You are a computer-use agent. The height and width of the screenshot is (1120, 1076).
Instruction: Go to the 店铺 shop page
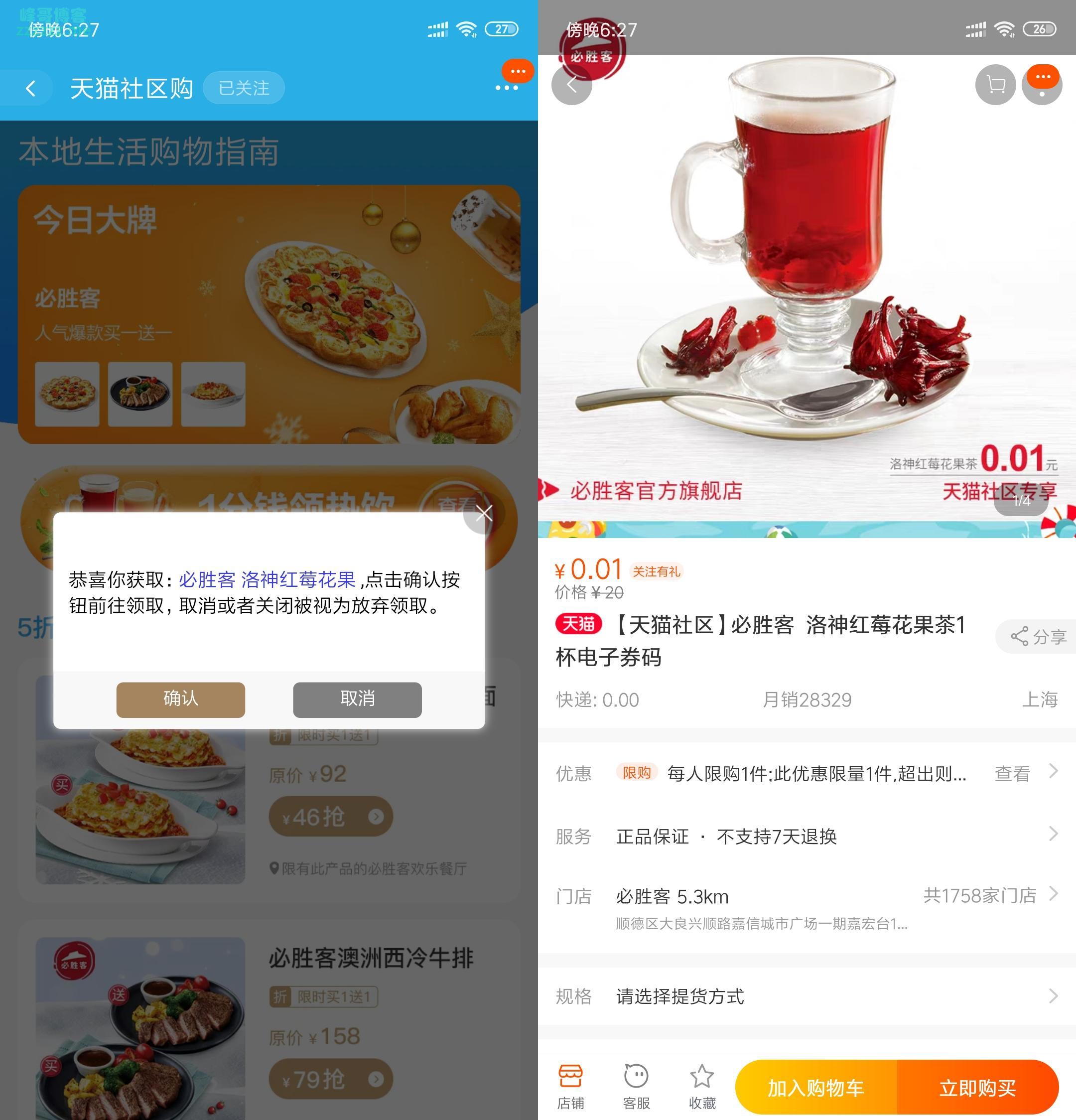tap(570, 1087)
